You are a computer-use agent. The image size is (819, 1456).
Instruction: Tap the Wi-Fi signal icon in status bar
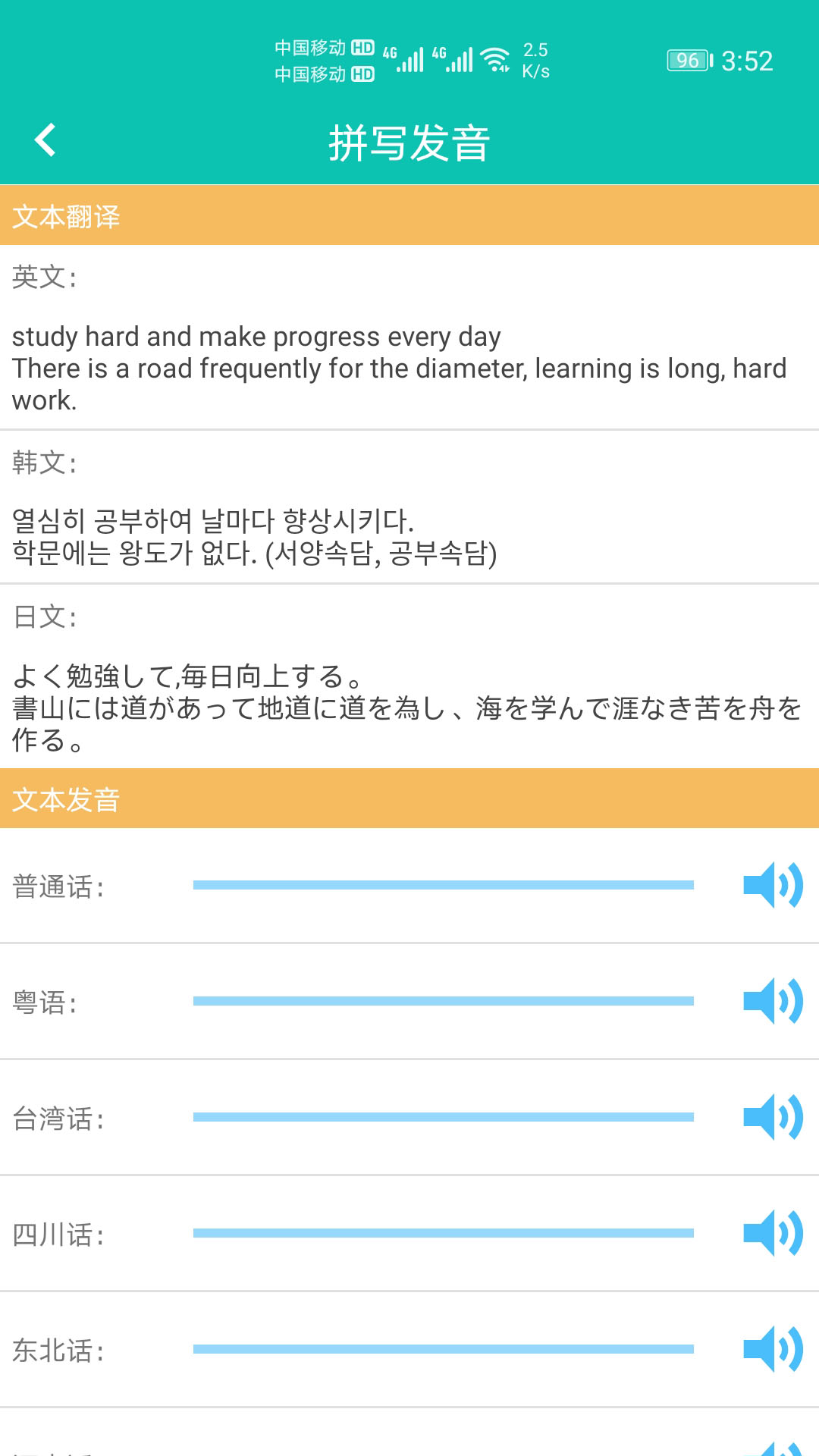point(497,58)
